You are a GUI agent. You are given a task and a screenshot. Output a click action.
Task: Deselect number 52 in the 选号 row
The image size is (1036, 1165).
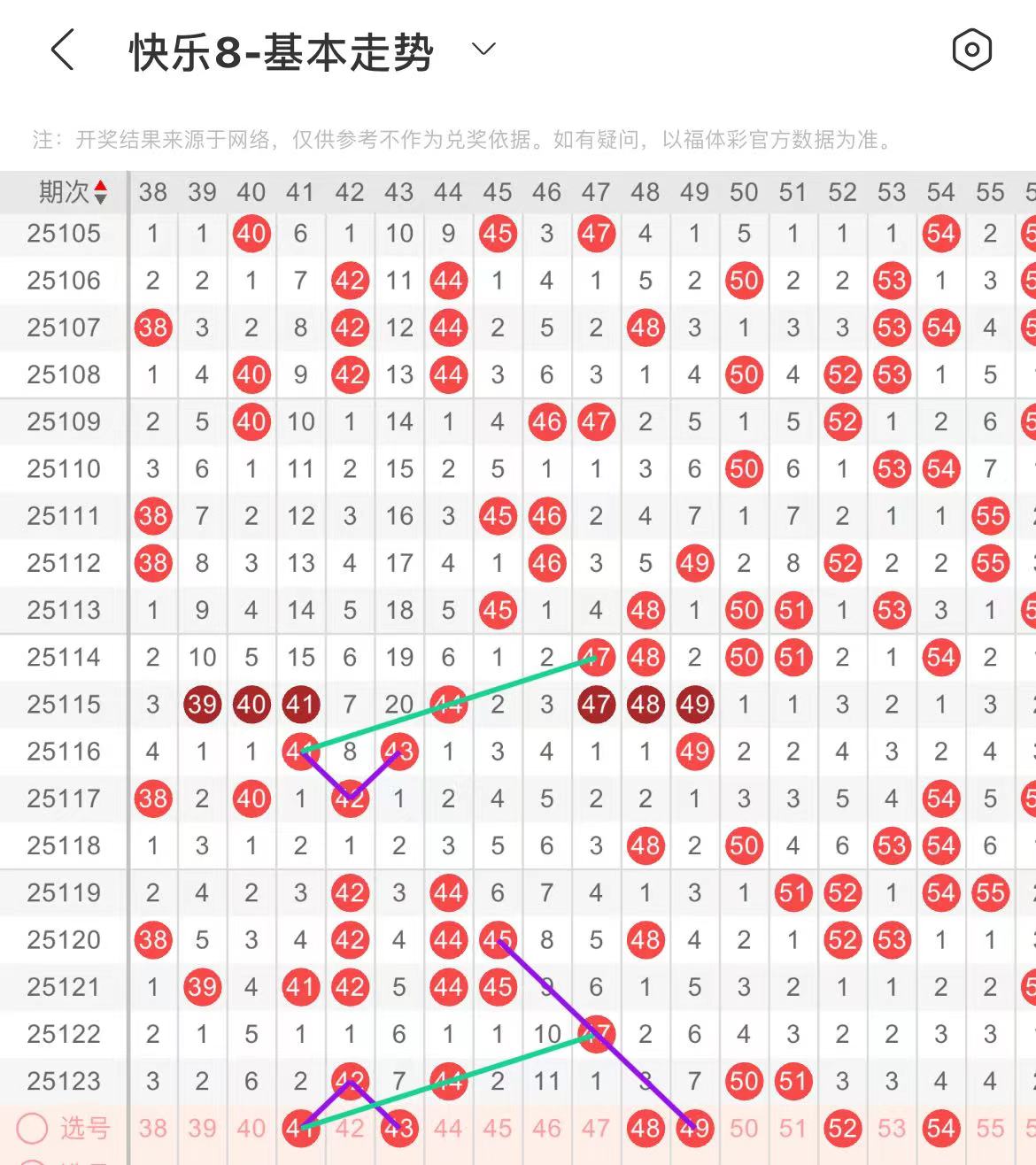pos(842,1129)
